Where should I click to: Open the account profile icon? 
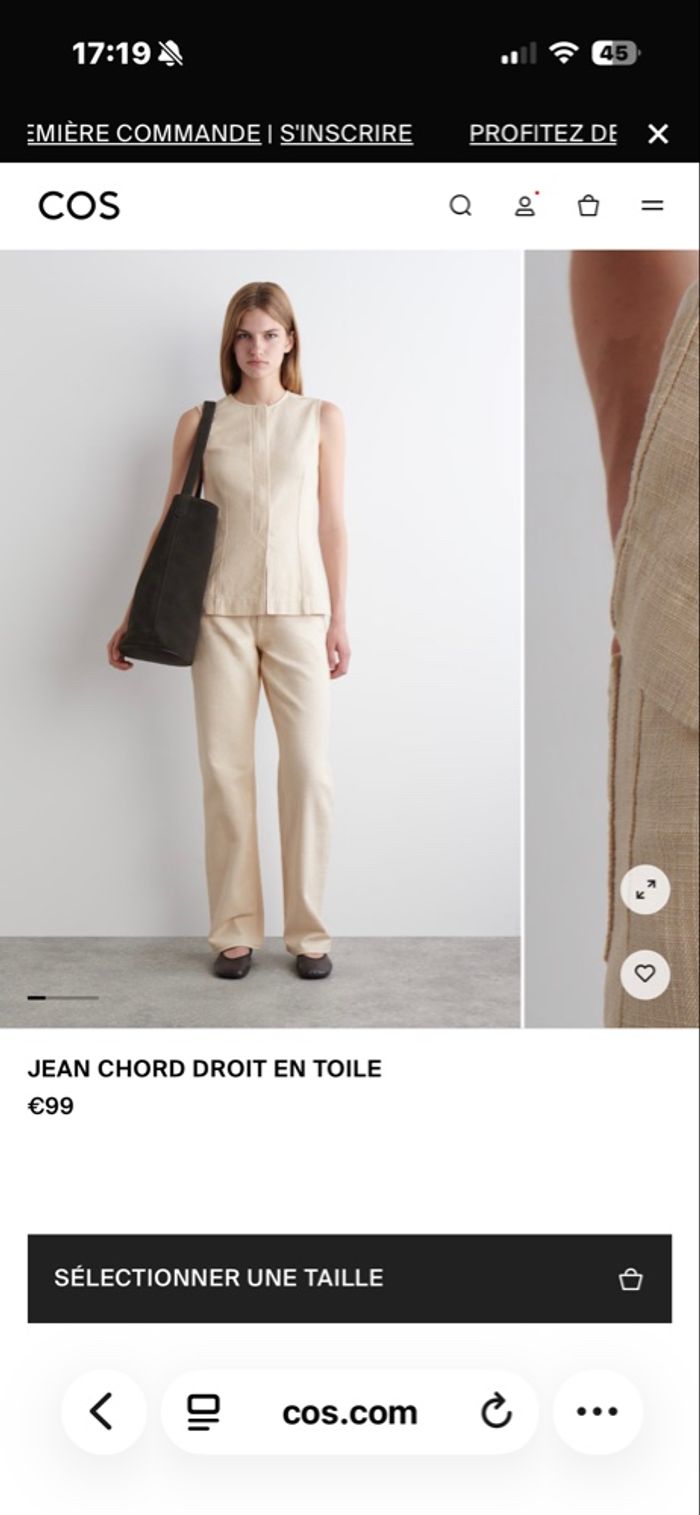(x=524, y=206)
